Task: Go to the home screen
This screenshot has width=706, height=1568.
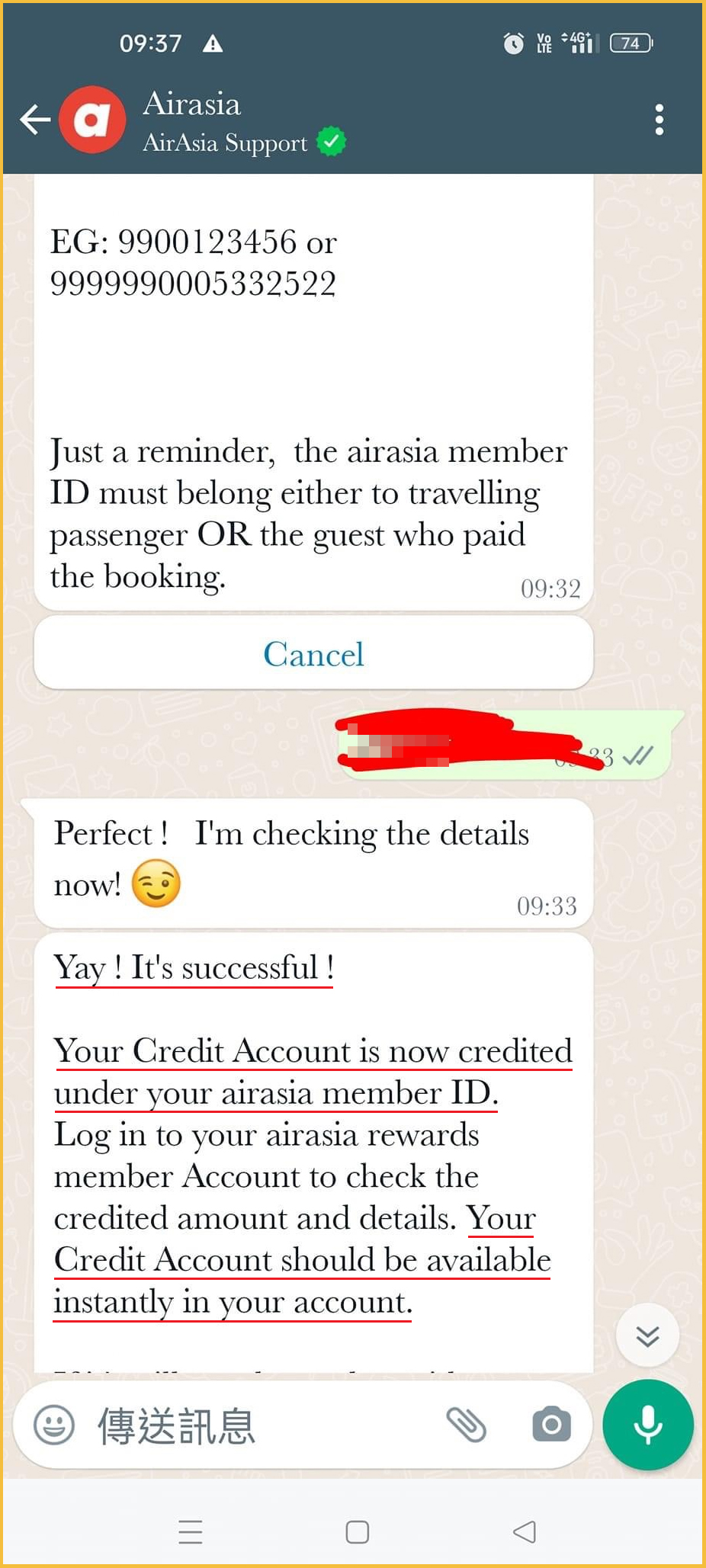Action: coord(357,1531)
